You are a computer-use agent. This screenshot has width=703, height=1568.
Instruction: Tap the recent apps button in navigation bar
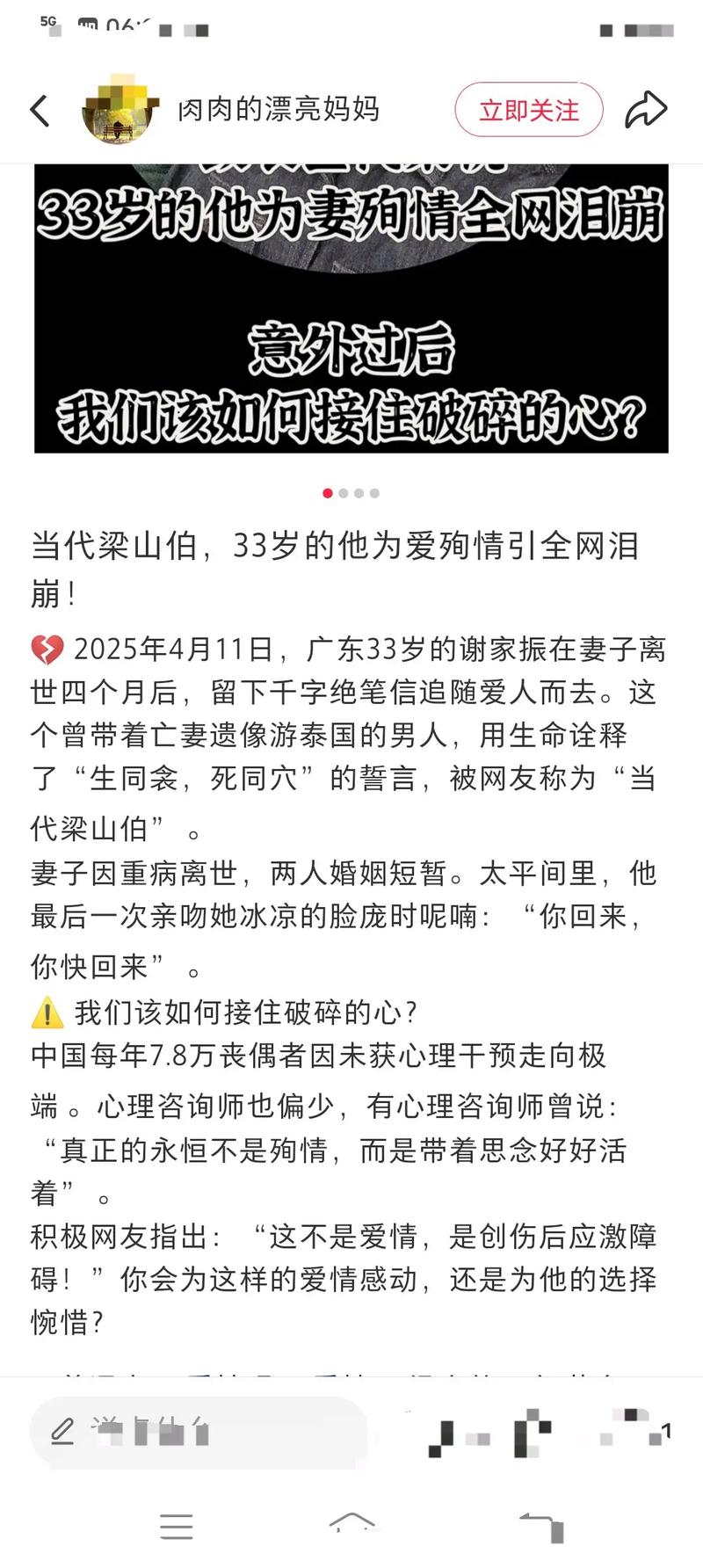[x=176, y=1527]
